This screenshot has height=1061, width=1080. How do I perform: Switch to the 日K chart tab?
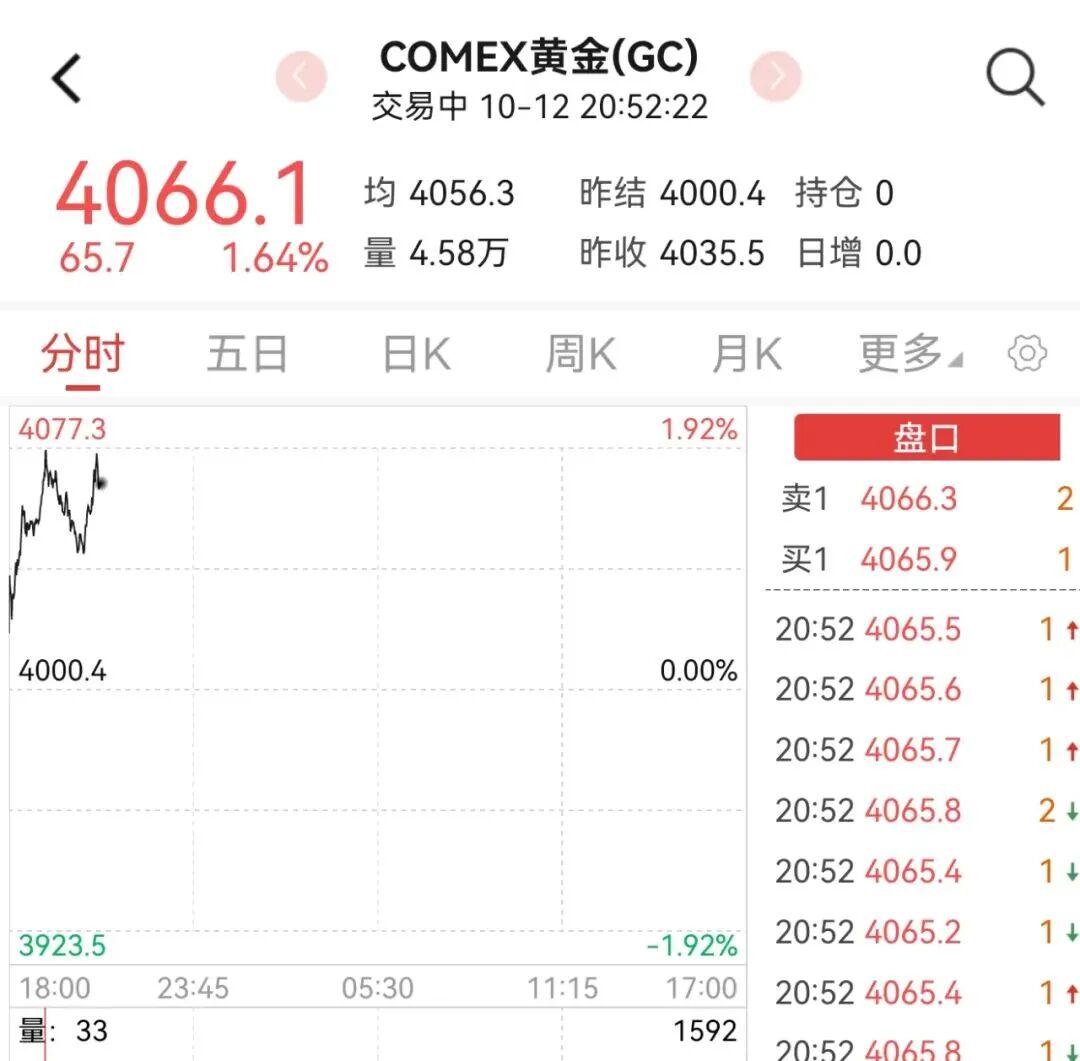416,354
